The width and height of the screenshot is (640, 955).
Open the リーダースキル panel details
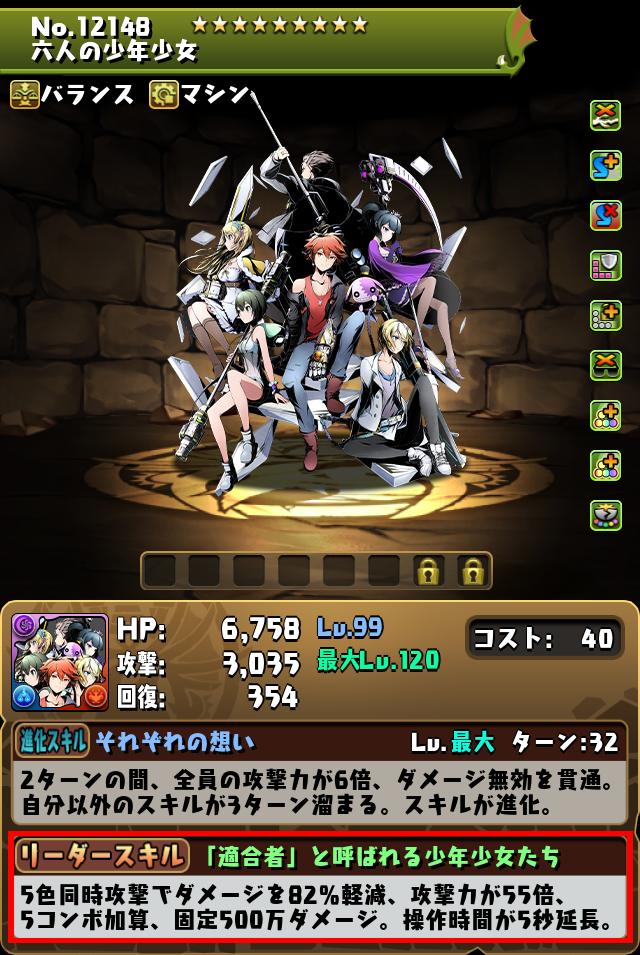319,885
